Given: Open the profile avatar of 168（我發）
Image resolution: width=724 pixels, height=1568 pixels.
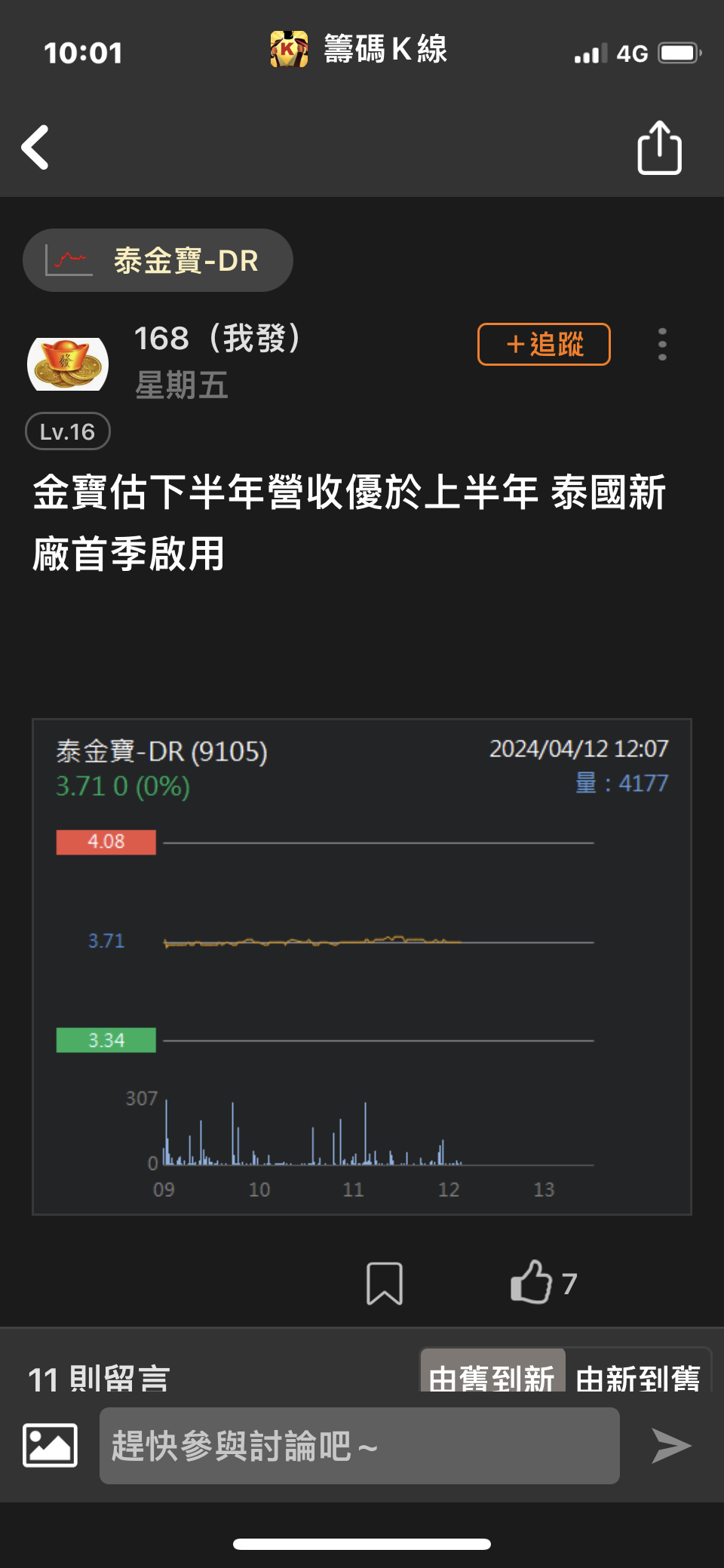Looking at the screenshot, I should tap(68, 364).
